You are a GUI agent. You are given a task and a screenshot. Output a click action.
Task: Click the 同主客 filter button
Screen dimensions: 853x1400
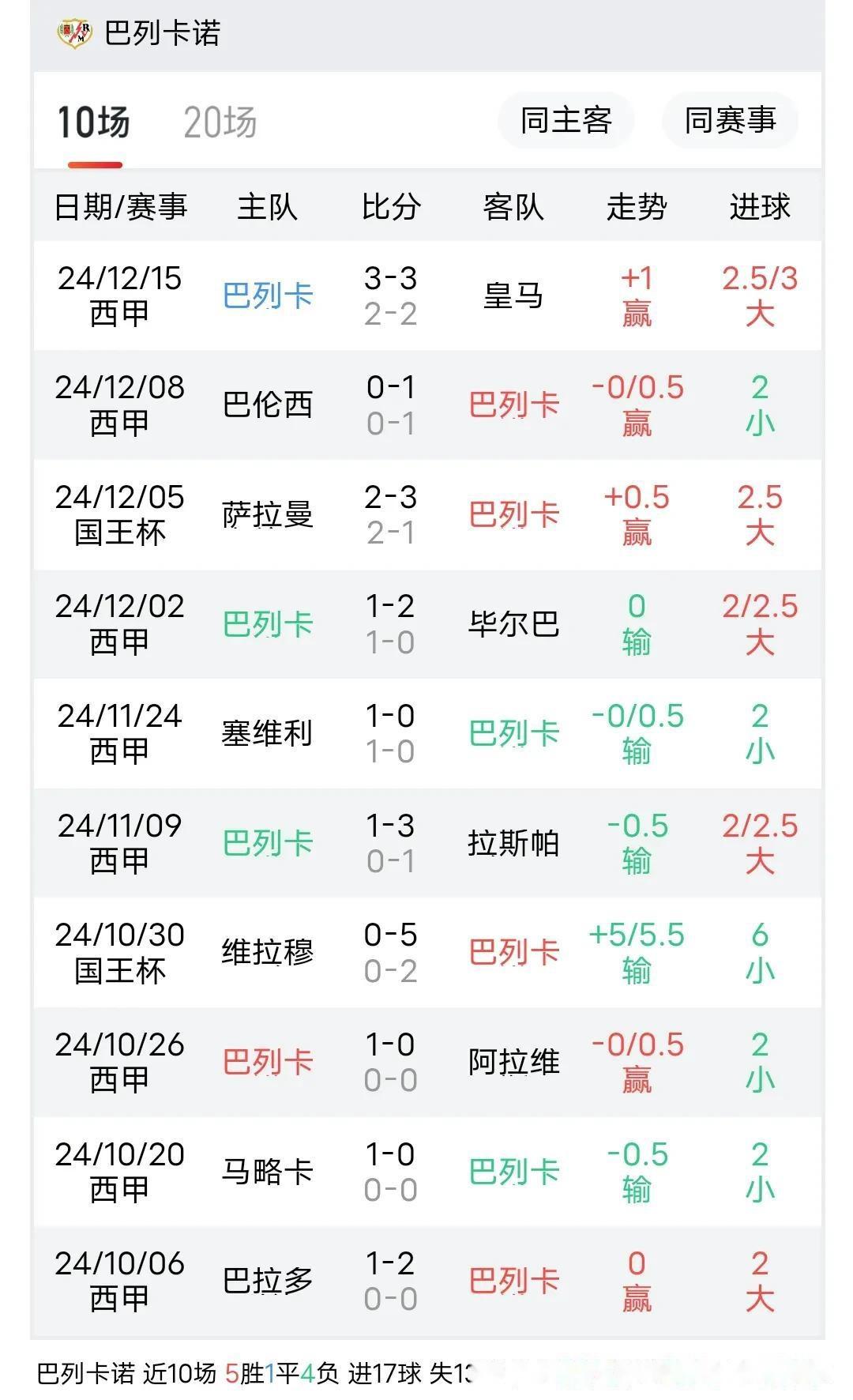coord(566,120)
